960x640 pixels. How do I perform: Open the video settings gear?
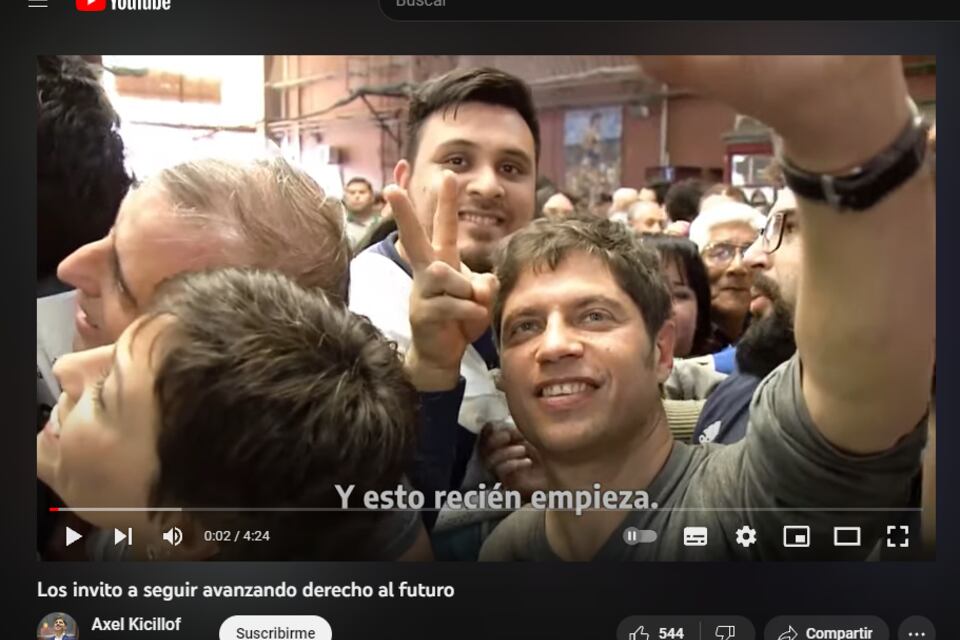(746, 536)
